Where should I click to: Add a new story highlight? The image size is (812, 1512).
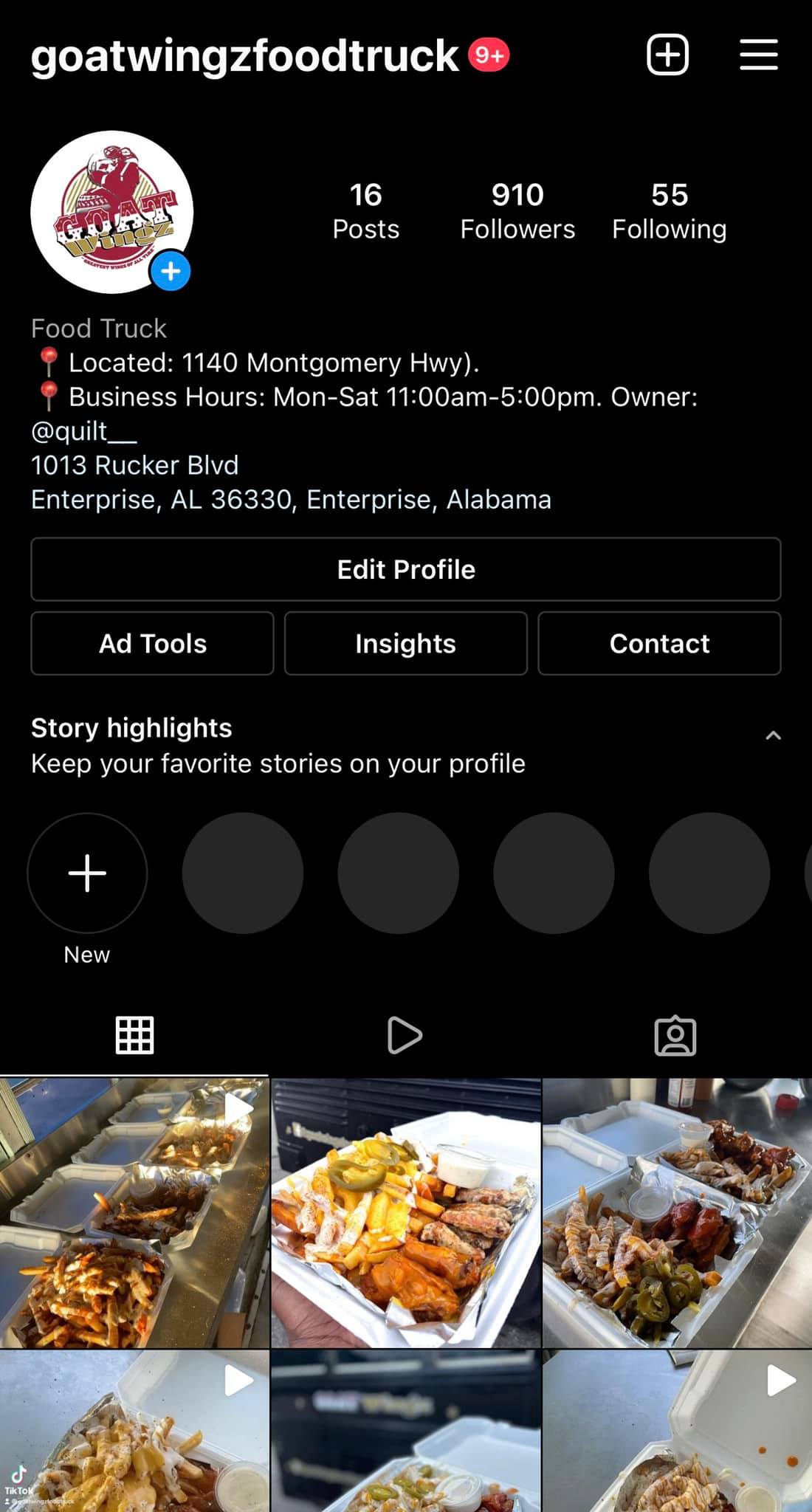(87, 873)
